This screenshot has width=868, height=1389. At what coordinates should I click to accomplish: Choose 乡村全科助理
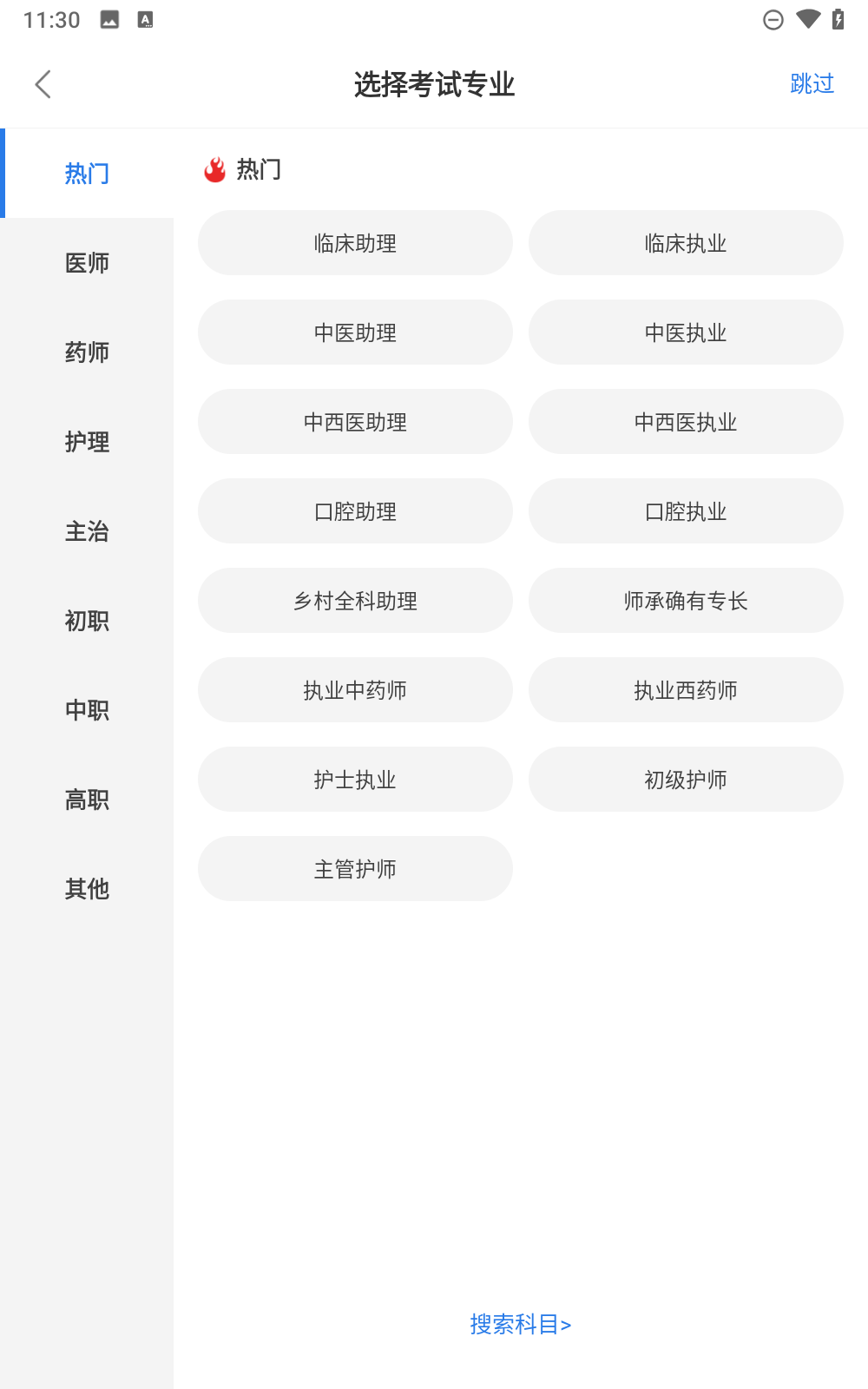[x=355, y=601]
